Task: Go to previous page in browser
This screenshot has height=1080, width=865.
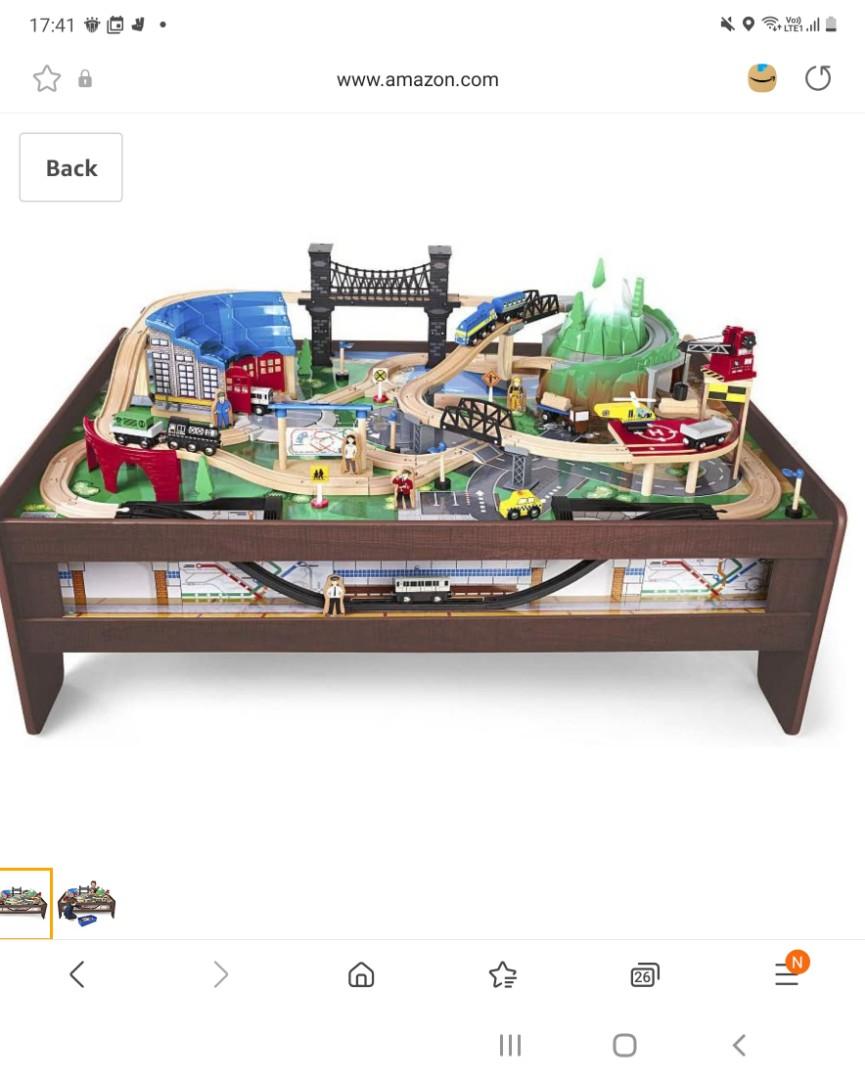Action: pos(77,974)
